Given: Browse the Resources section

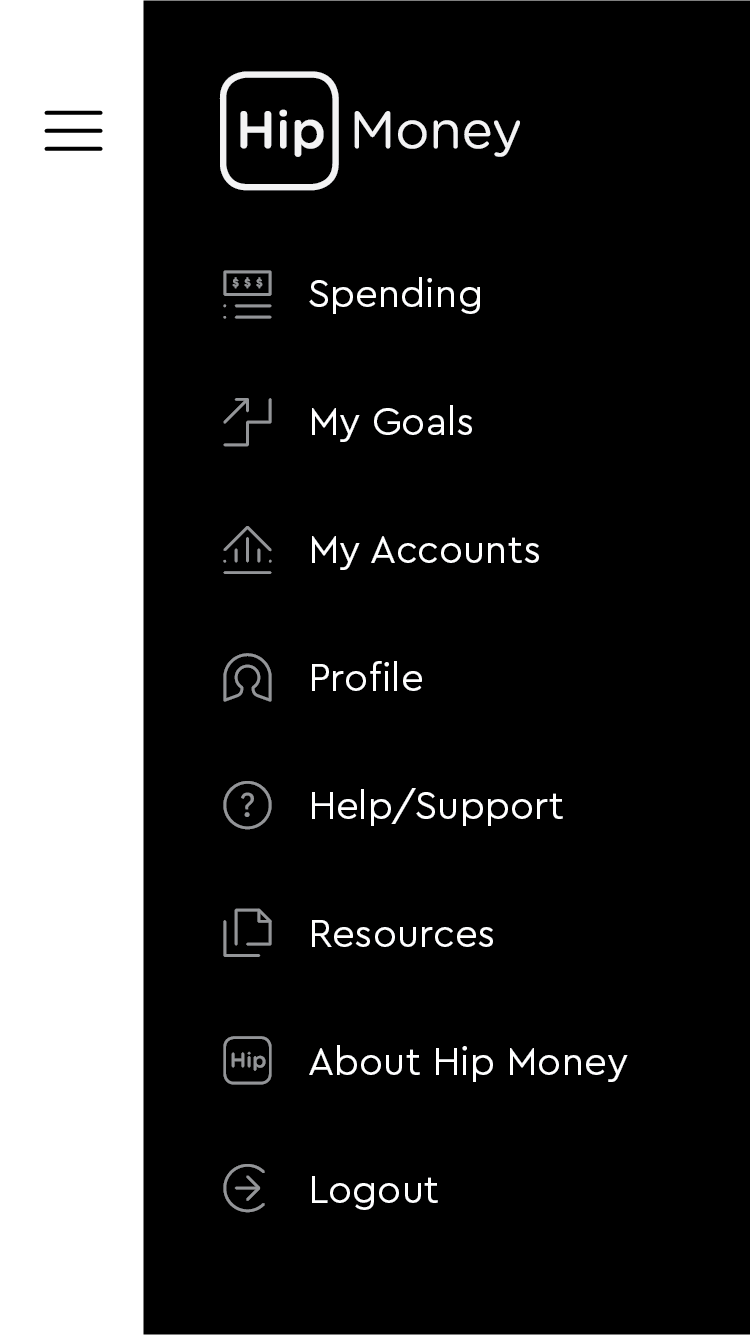Looking at the screenshot, I should (401, 934).
